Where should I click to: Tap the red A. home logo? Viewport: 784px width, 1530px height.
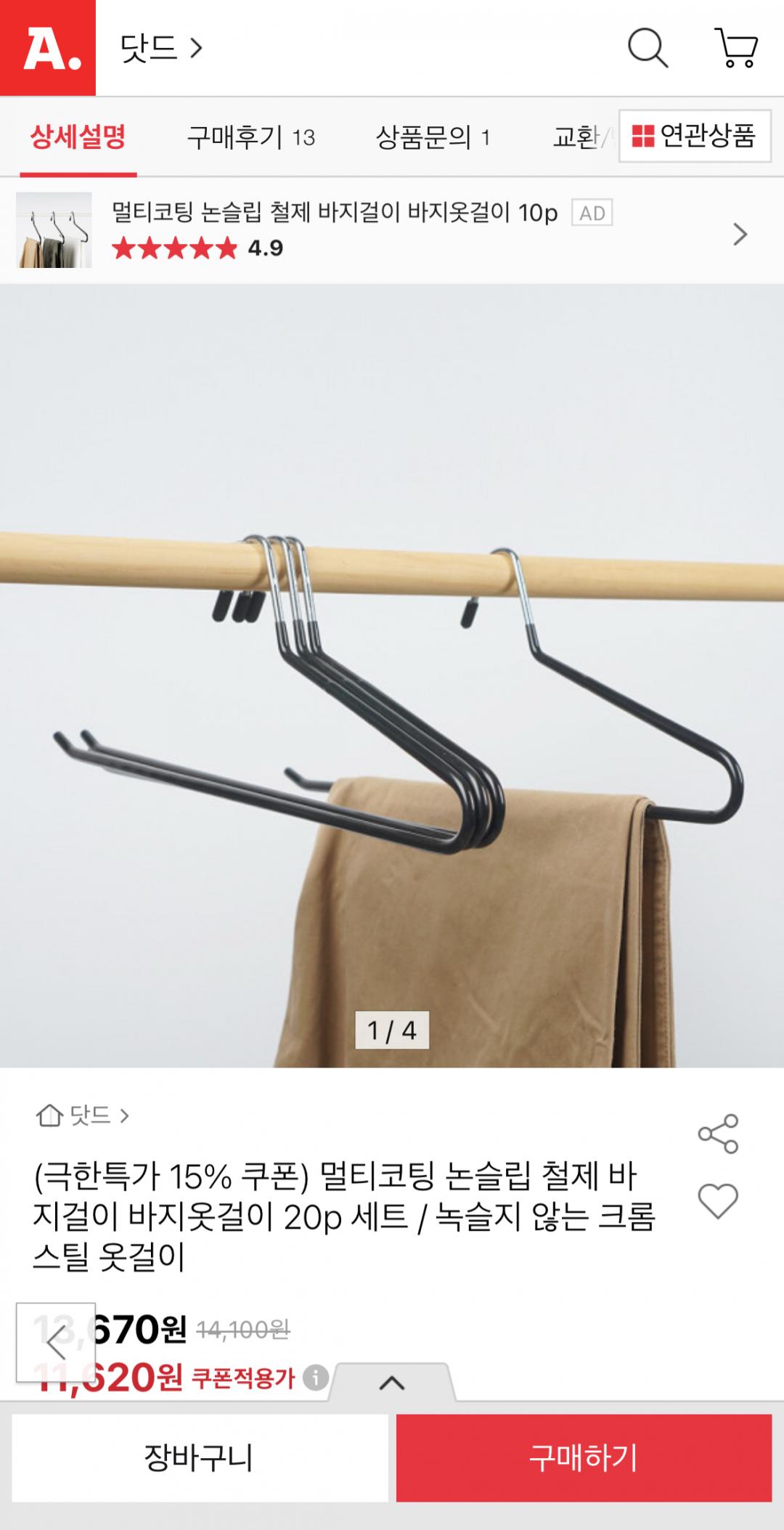click(x=48, y=48)
